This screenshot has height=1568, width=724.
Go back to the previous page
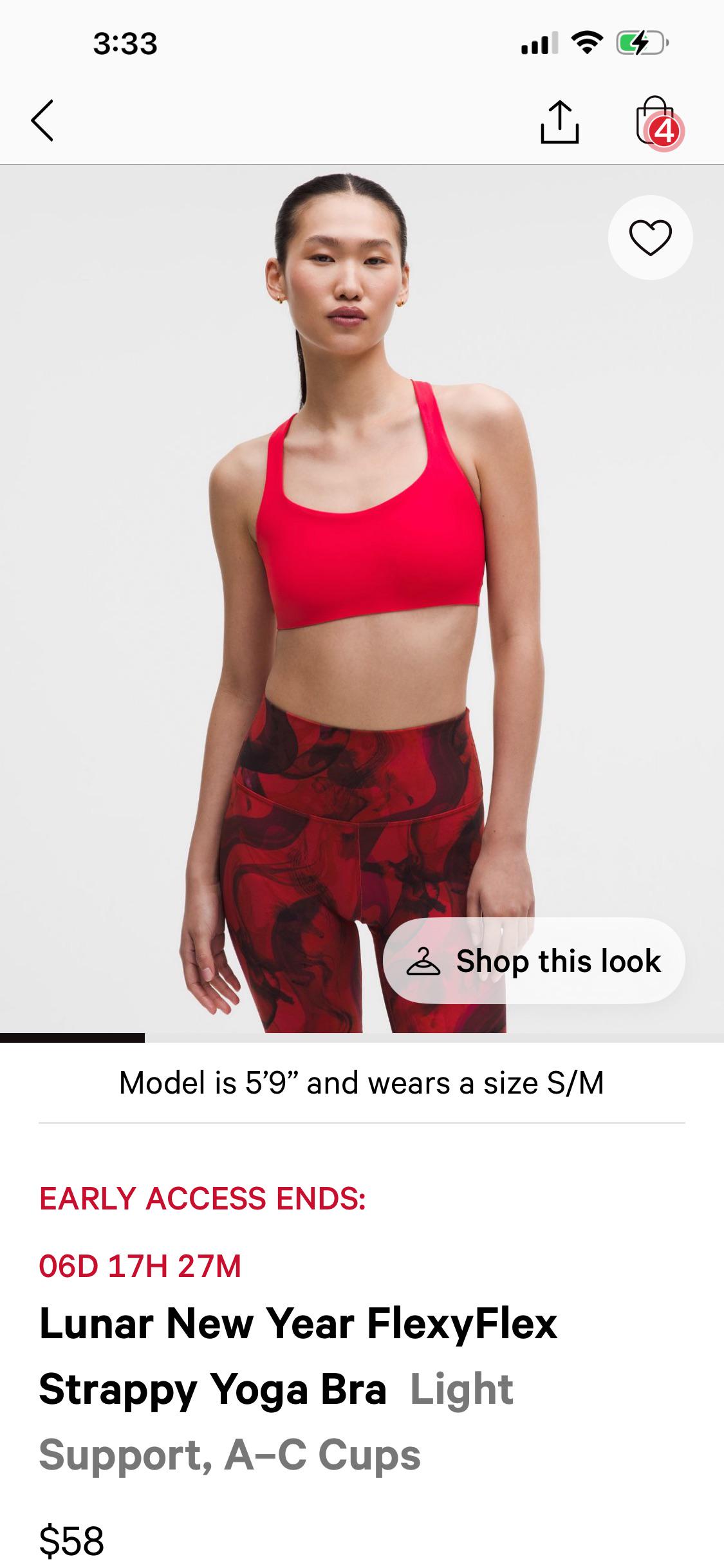42,120
